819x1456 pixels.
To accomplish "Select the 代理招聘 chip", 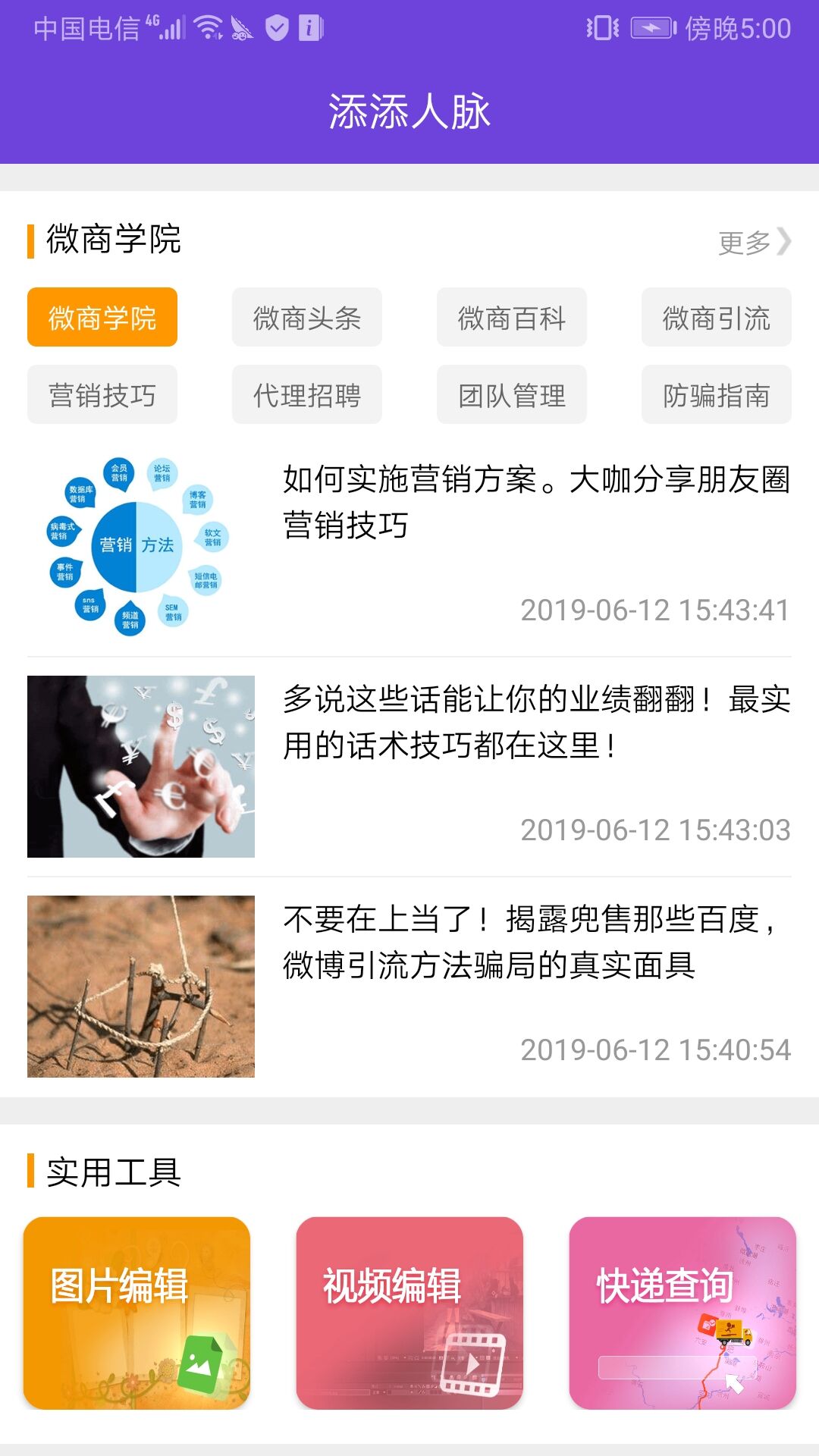I will point(306,395).
